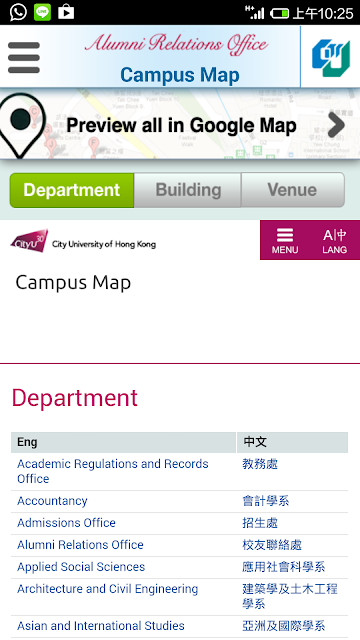Open the Applied Social Sciences link
The width and height of the screenshot is (360, 640).
(x=81, y=567)
